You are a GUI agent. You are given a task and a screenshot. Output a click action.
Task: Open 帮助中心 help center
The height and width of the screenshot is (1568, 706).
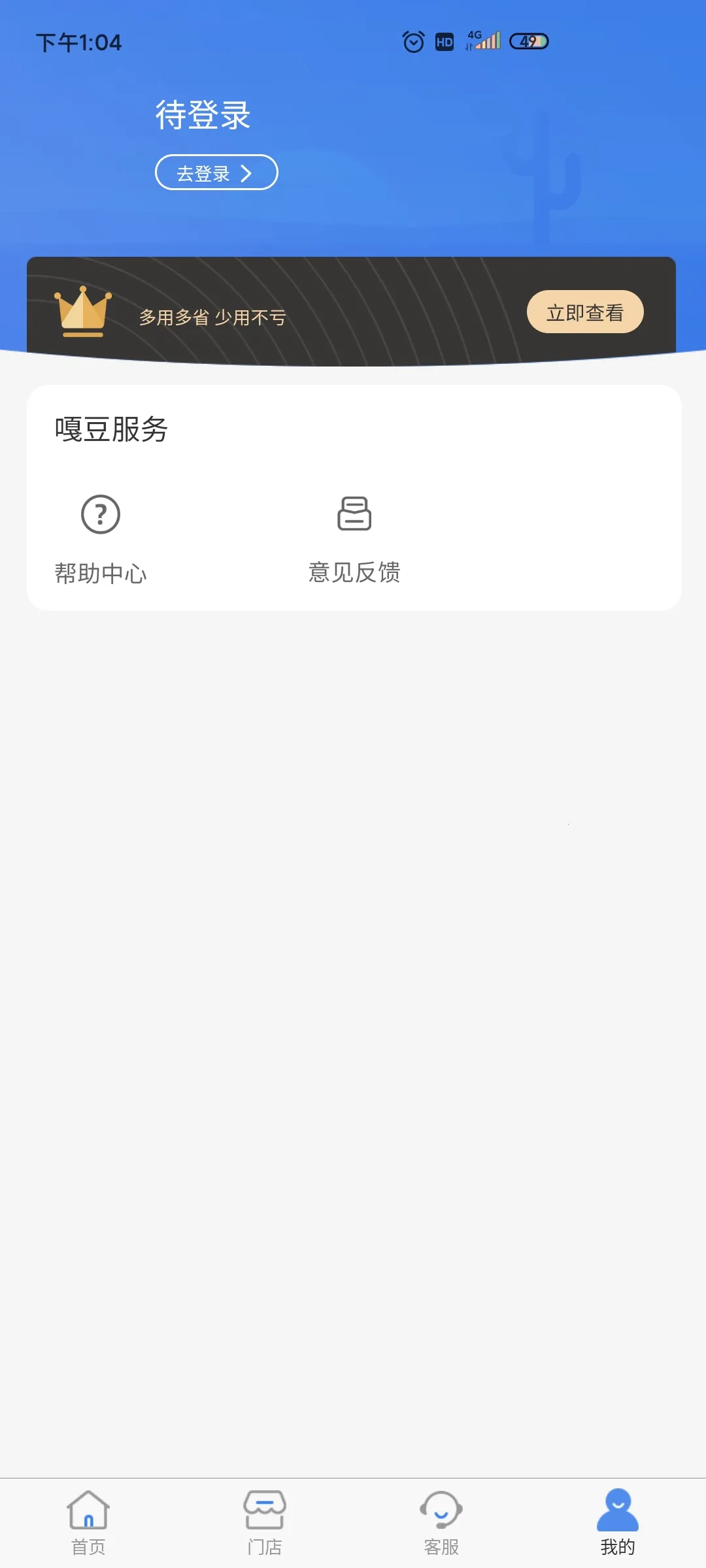point(101,537)
